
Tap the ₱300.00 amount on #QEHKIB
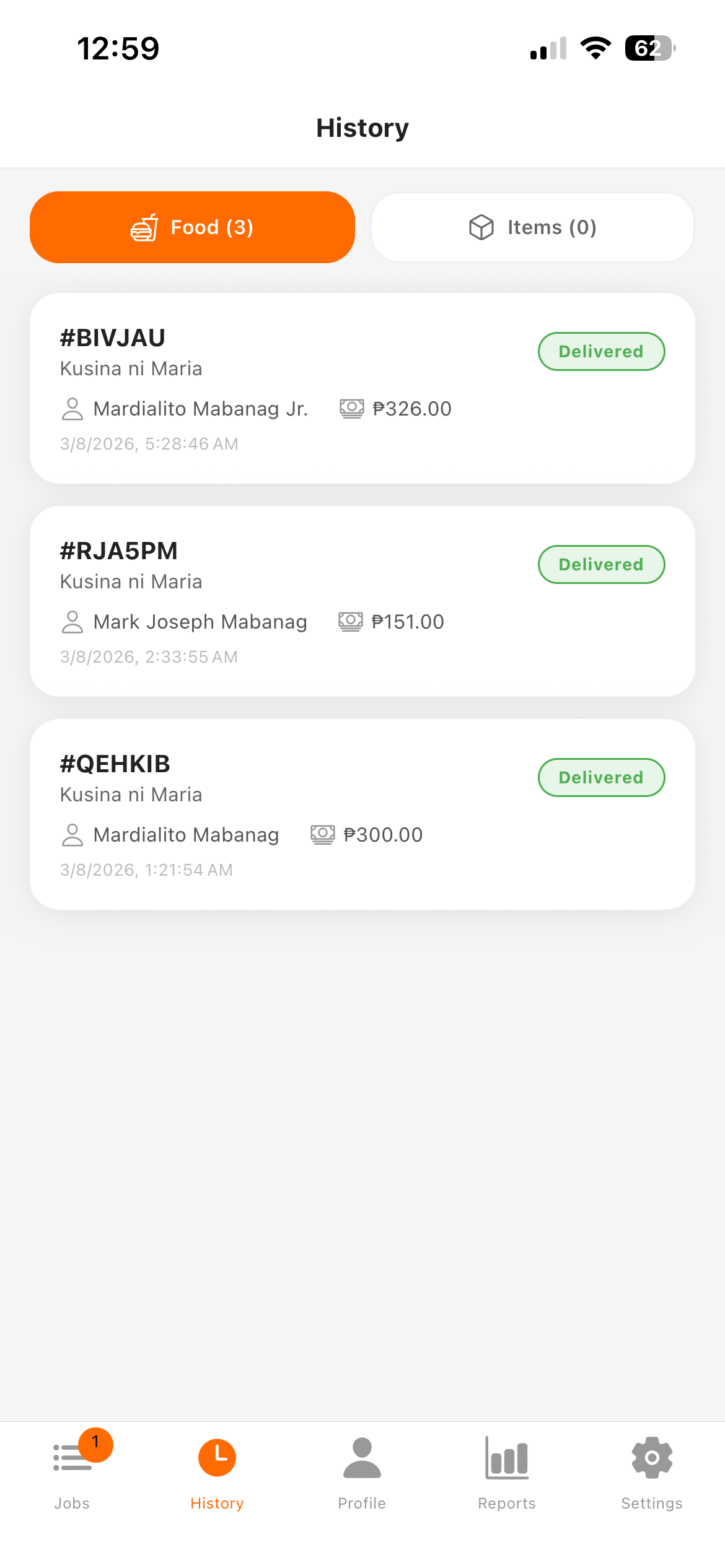(383, 835)
